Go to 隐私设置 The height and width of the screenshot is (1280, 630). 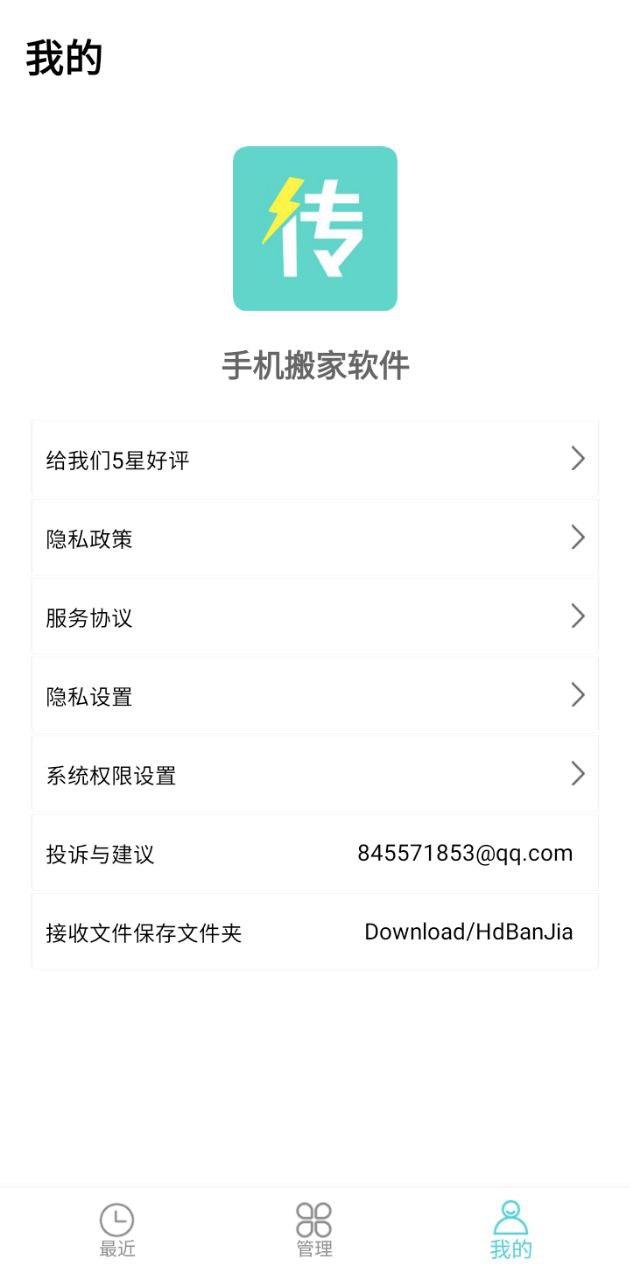point(315,696)
